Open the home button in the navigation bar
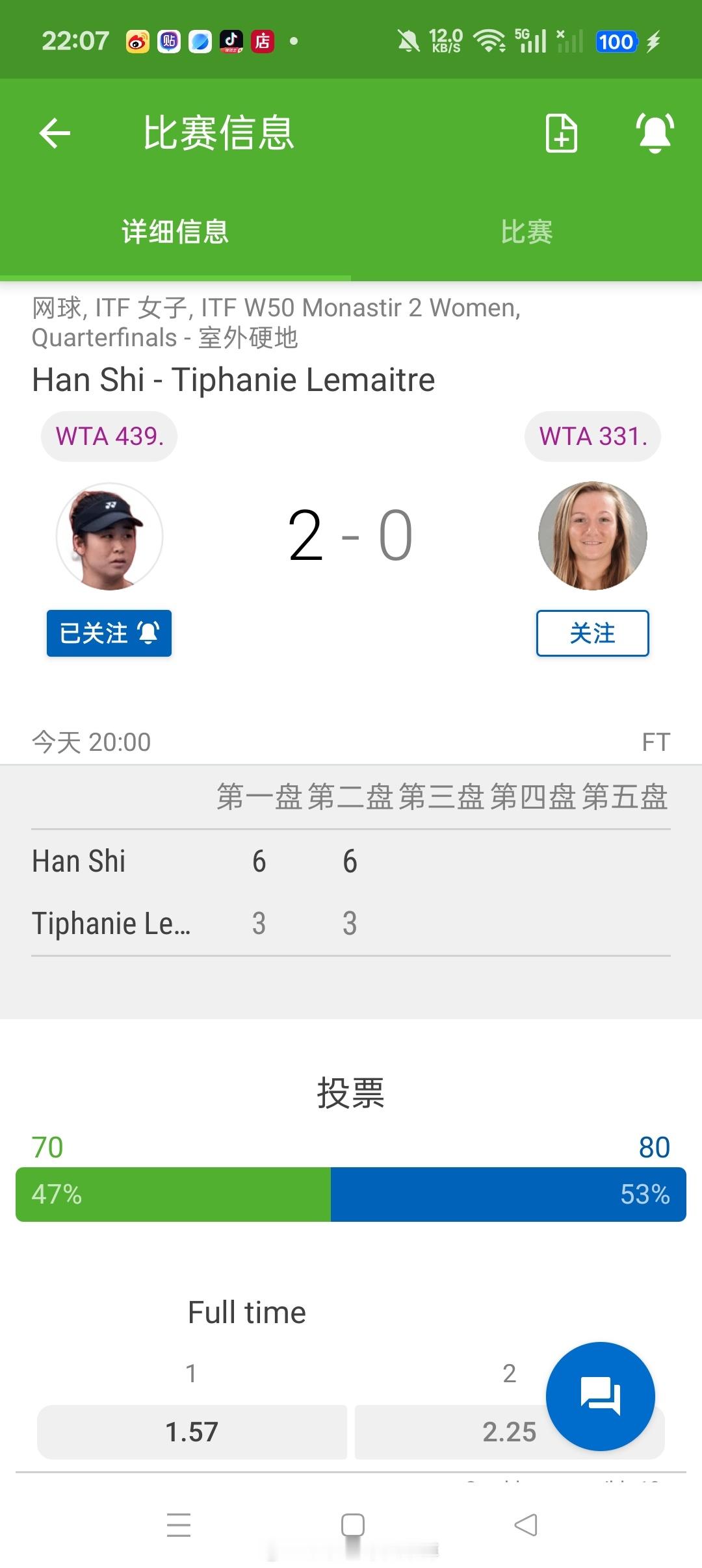Image resolution: width=702 pixels, height=1568 pixels. [x=351, y=1523]
